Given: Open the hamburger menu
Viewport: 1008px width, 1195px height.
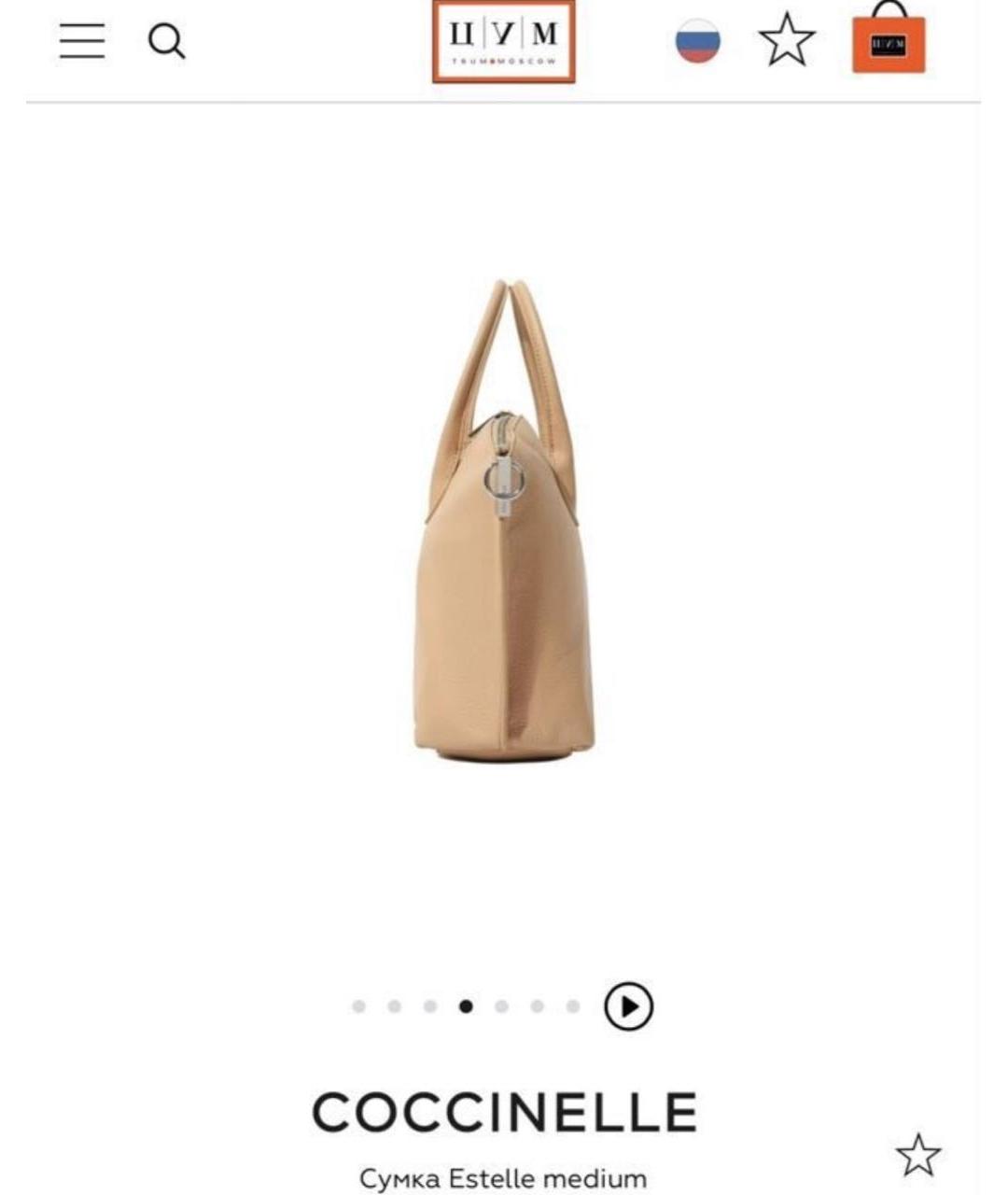Looking at the screenshot, I should (82, 41).
